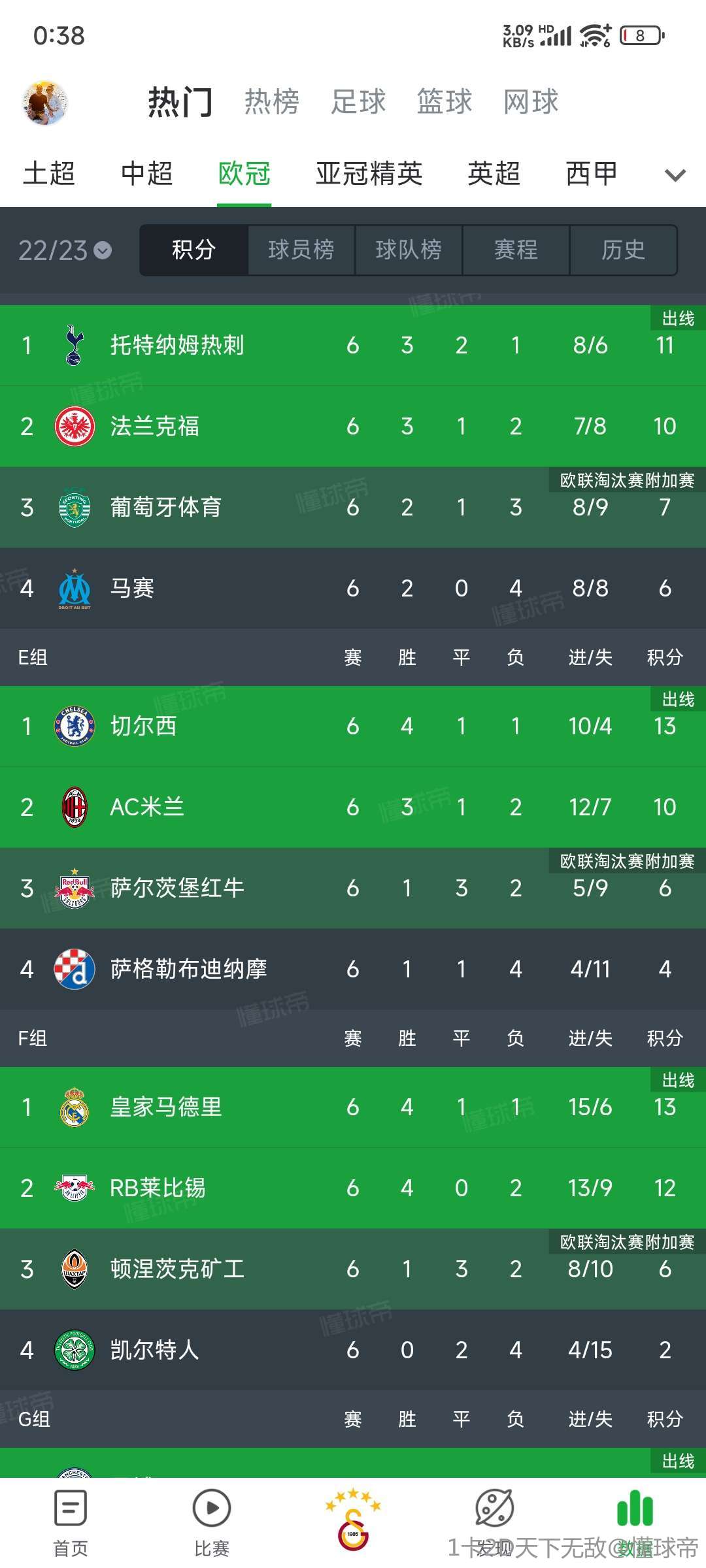
Task: Switch to the 足球 top tab
Action: 358,102
